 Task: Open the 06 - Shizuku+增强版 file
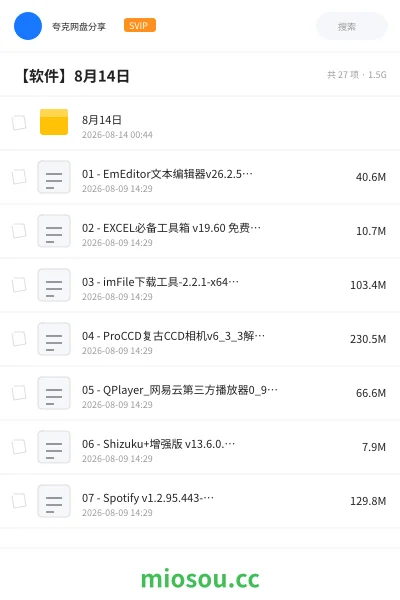(200, 447)
